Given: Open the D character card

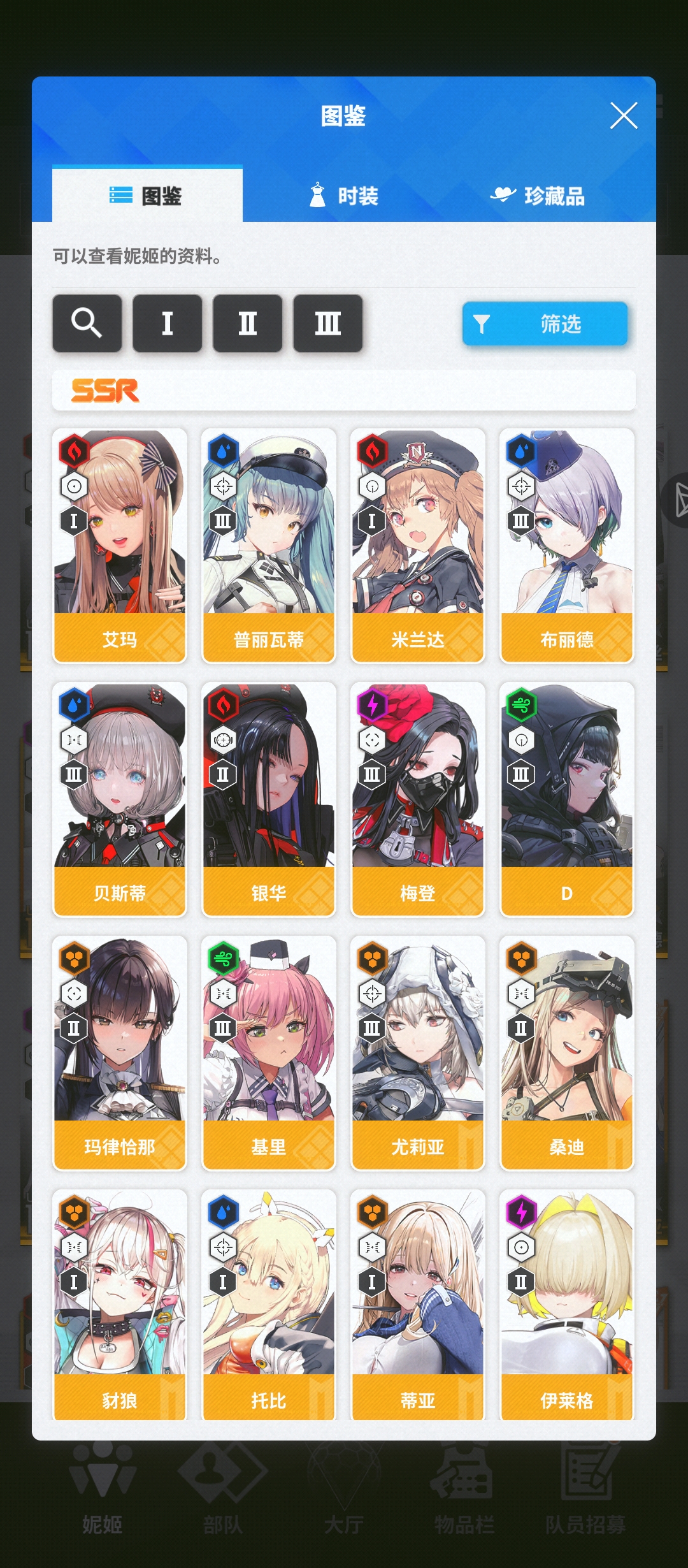Looking at the screenshot, I should click(x=567, y=799).
